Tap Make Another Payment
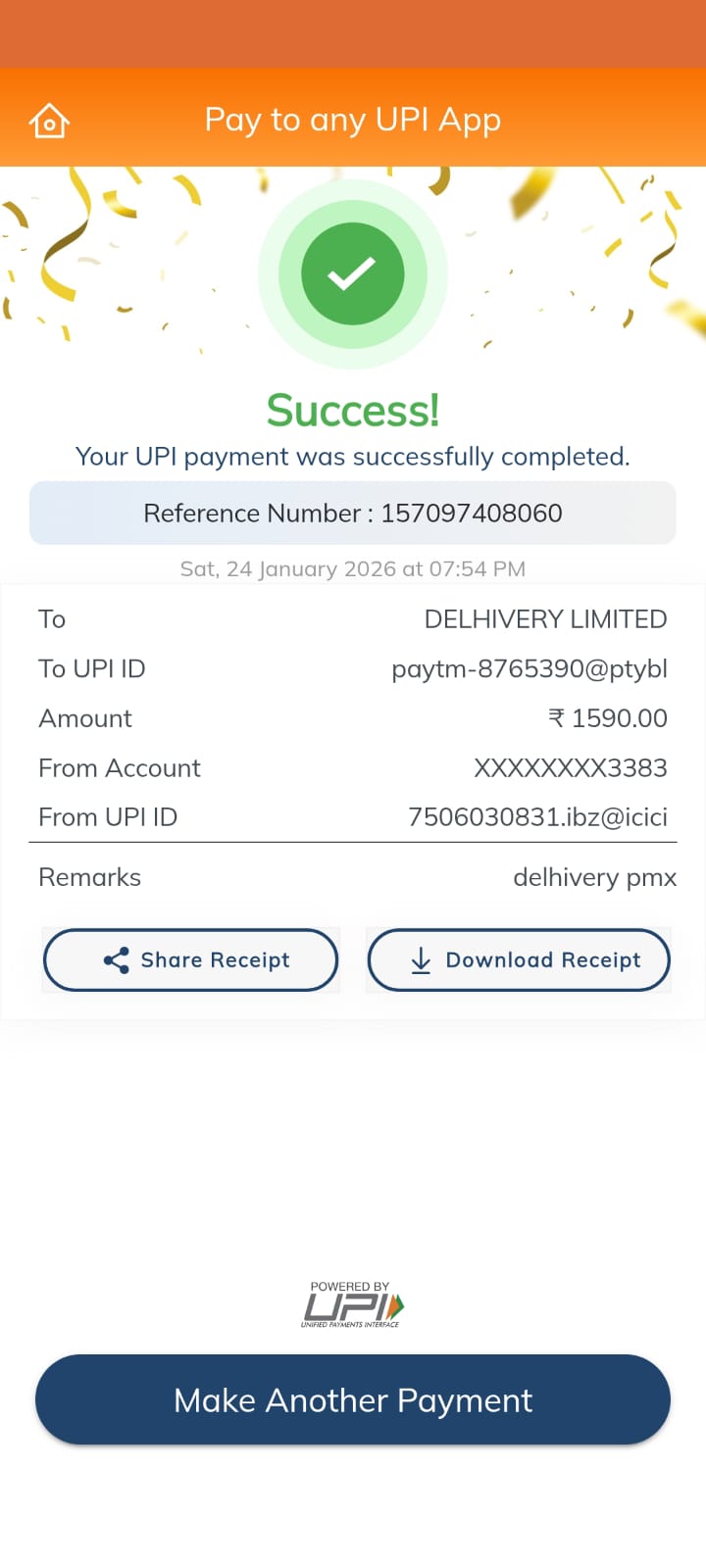 pos(353,1399)
